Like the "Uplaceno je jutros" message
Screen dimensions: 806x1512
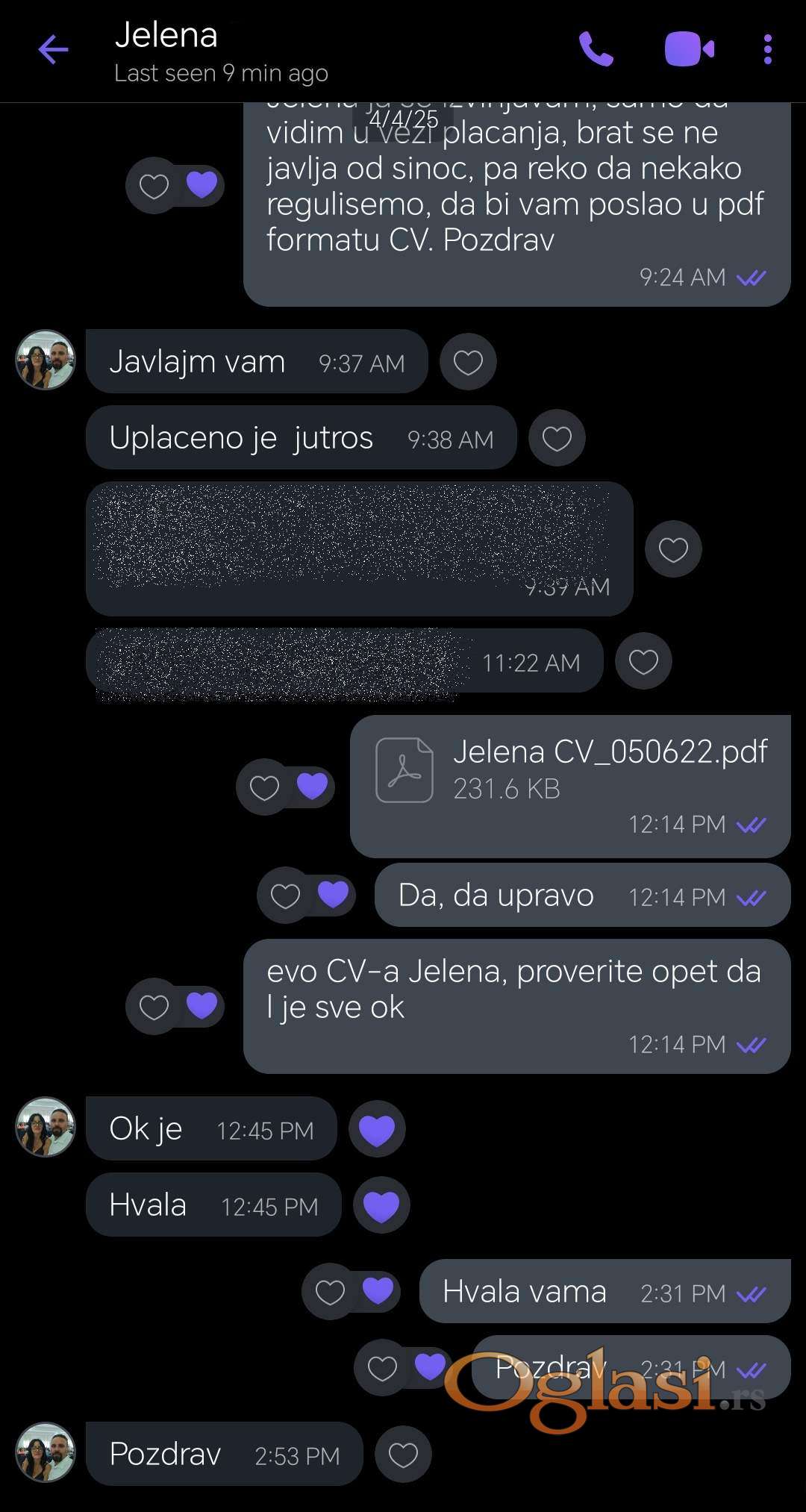click(557, 438)
